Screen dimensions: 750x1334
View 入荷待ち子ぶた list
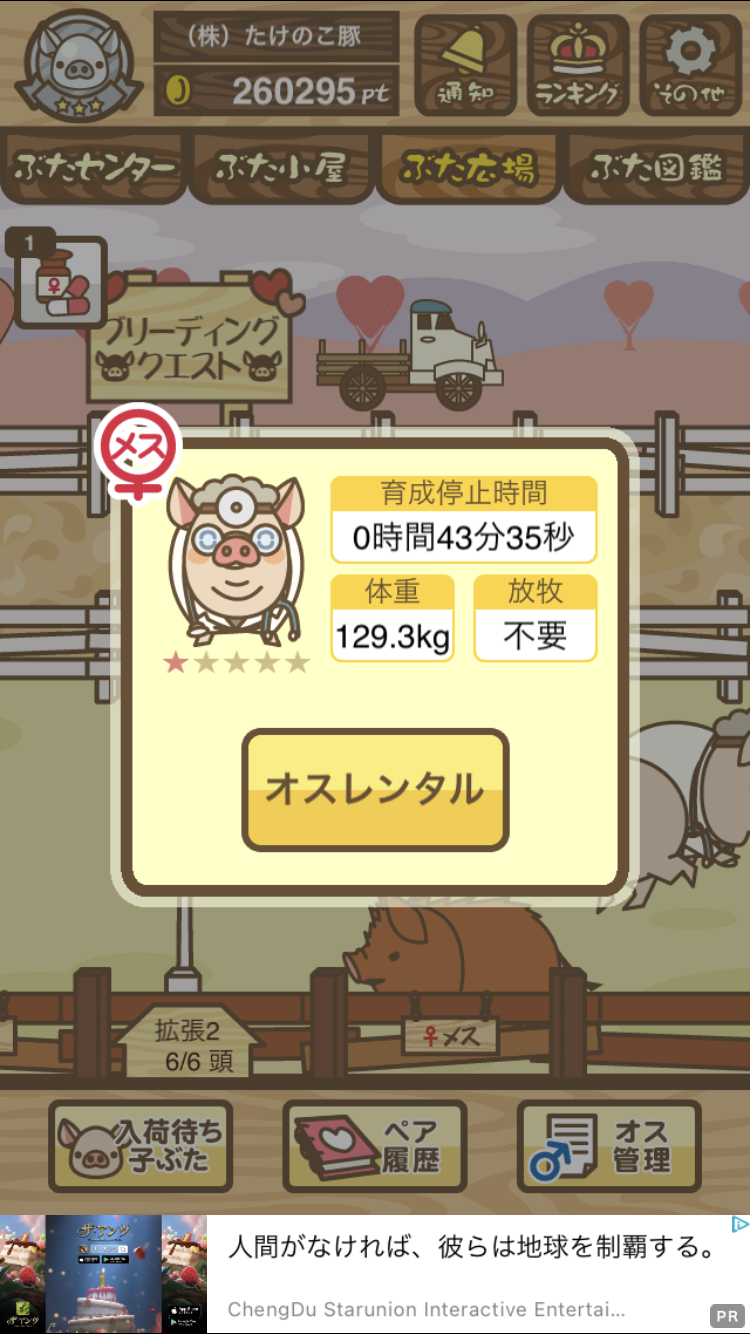point(141,1146)
